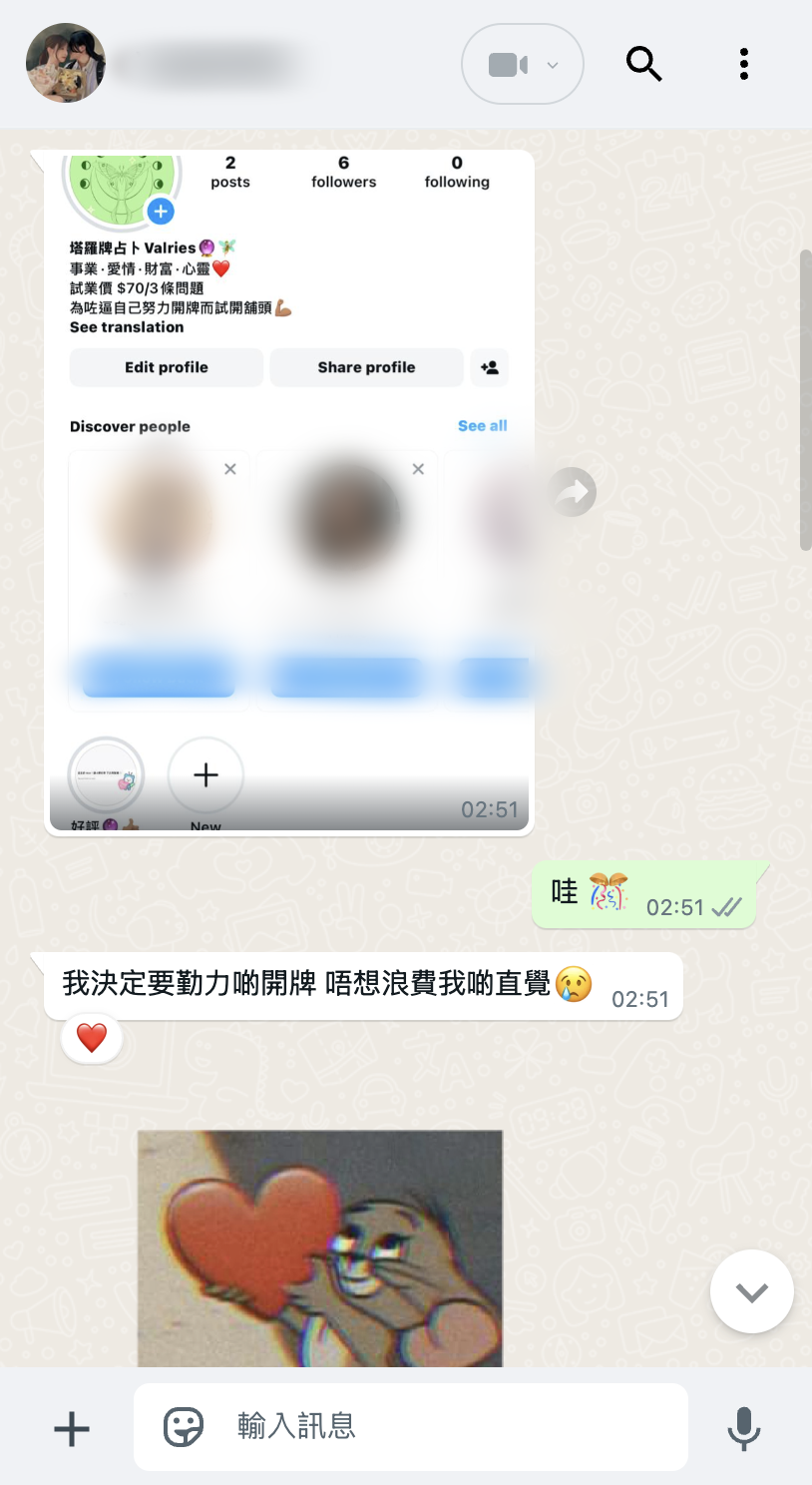Open the attachment plus menu
The height and width of the screenshot is (1485, 812).
point(72,1429)
